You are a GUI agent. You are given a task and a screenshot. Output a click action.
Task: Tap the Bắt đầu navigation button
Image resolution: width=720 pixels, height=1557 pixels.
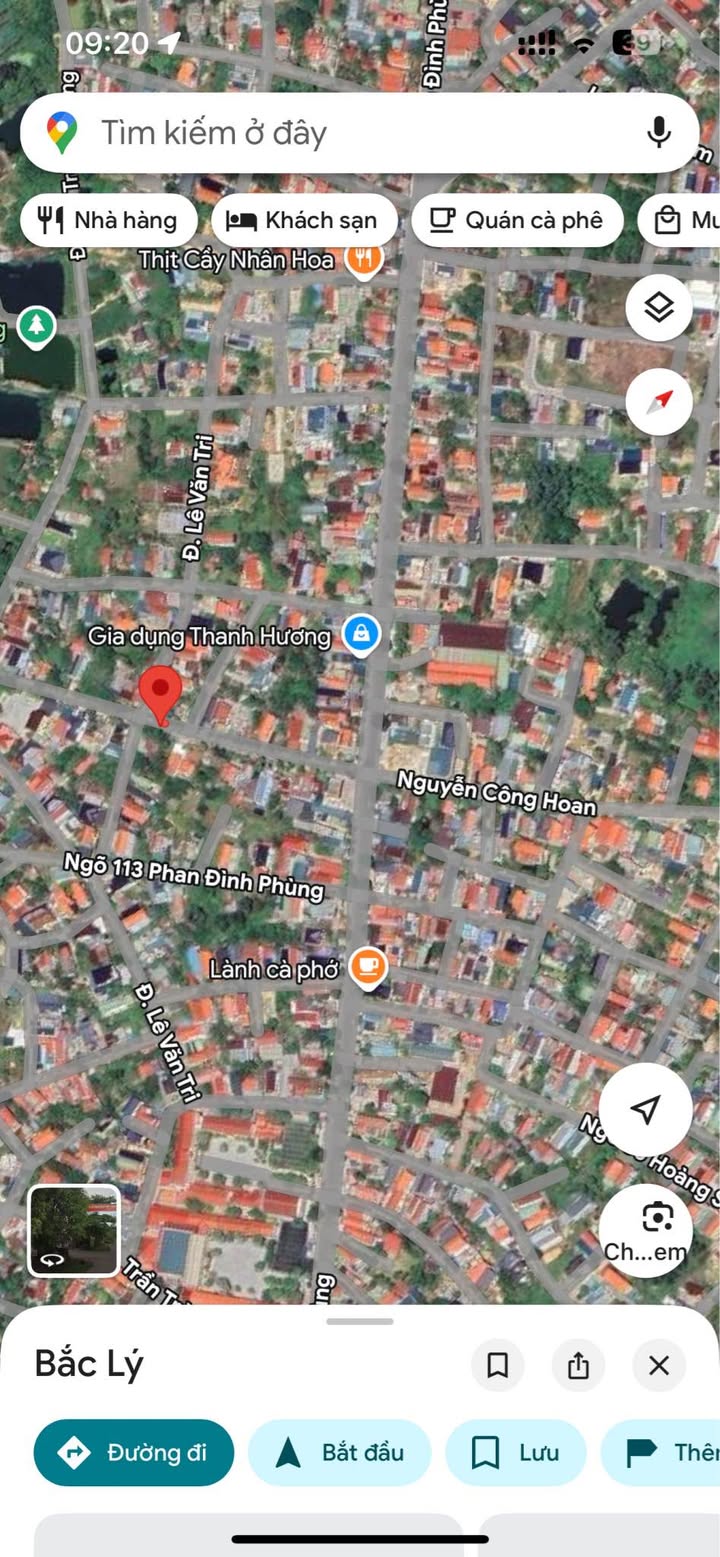(339, 1452)
